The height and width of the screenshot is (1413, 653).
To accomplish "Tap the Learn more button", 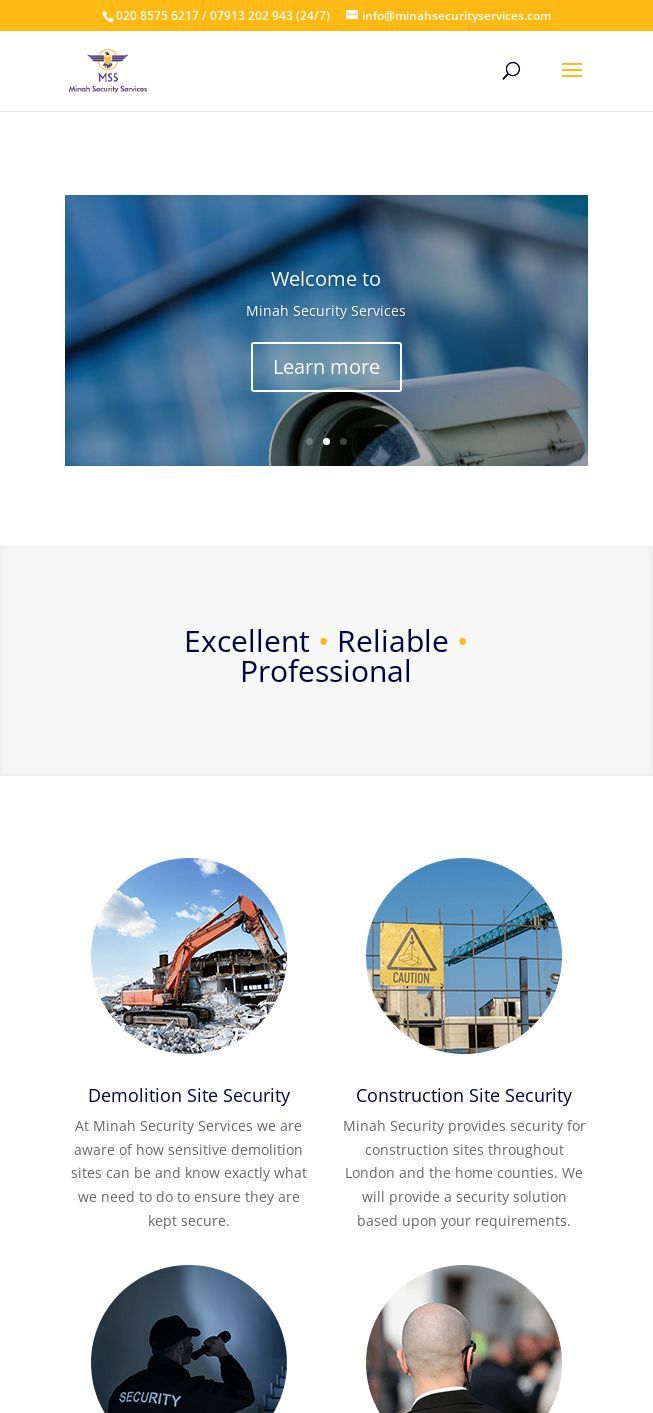I will [326, 367].
